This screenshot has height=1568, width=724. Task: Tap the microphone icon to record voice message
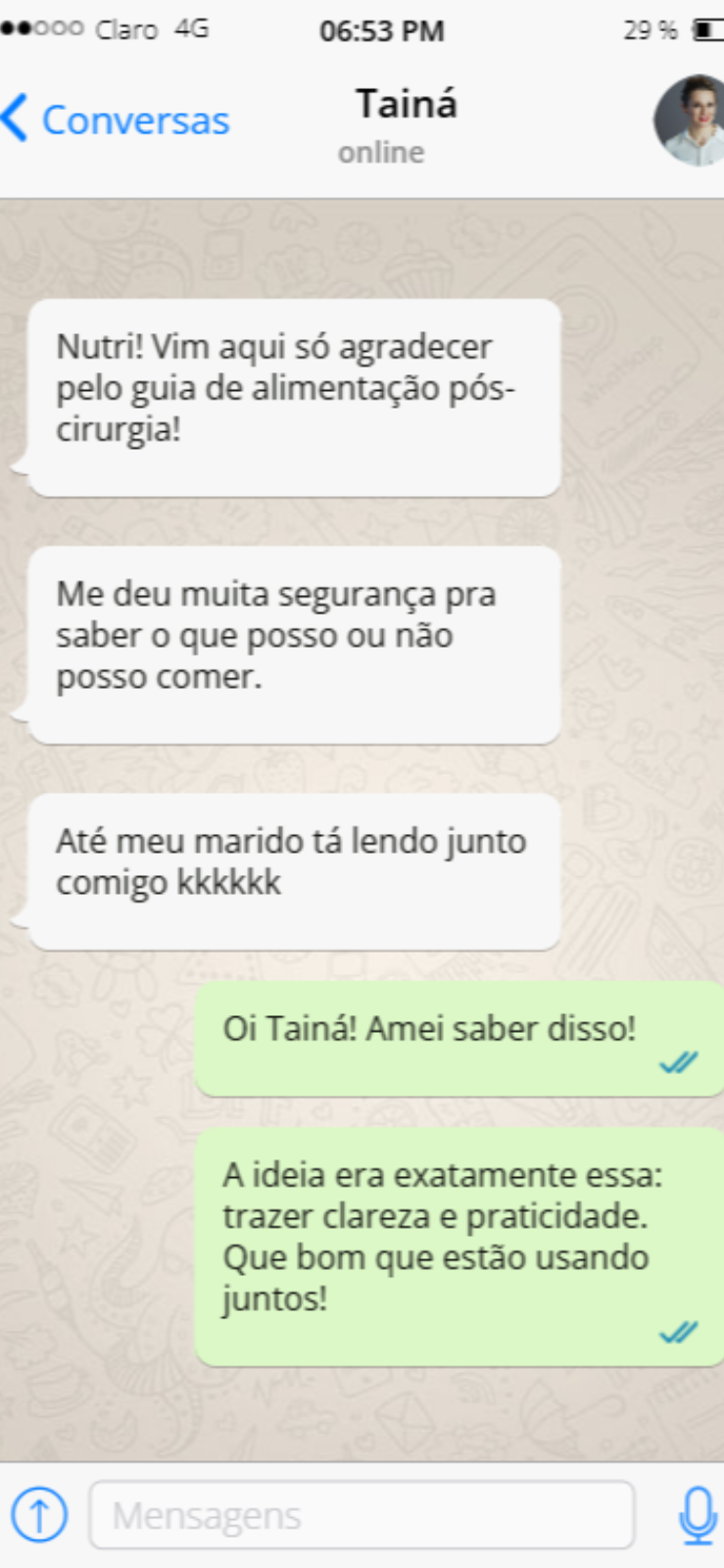click(x=698, y=1513)
